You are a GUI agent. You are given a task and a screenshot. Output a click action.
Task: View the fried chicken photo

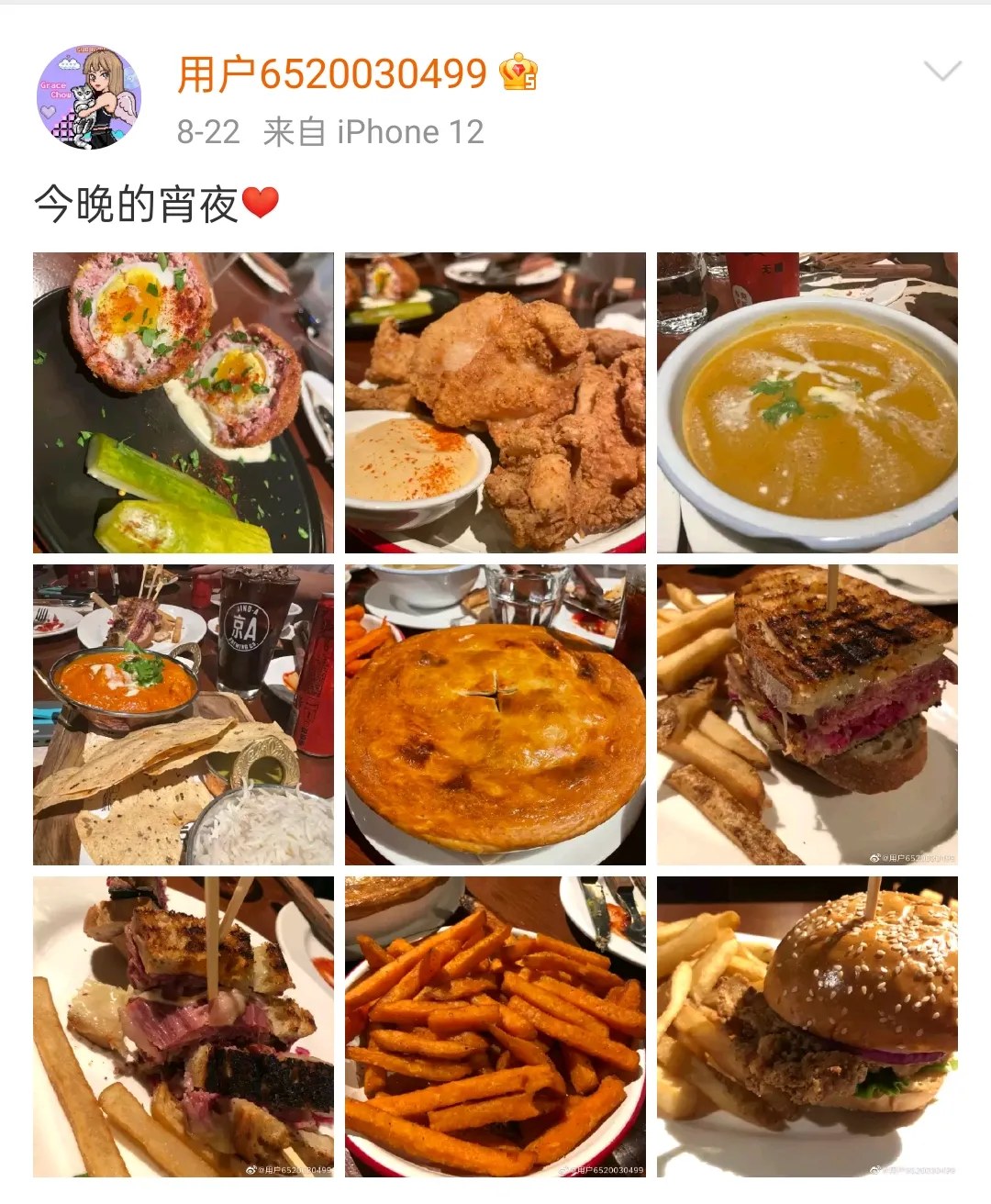coord(495,402)
